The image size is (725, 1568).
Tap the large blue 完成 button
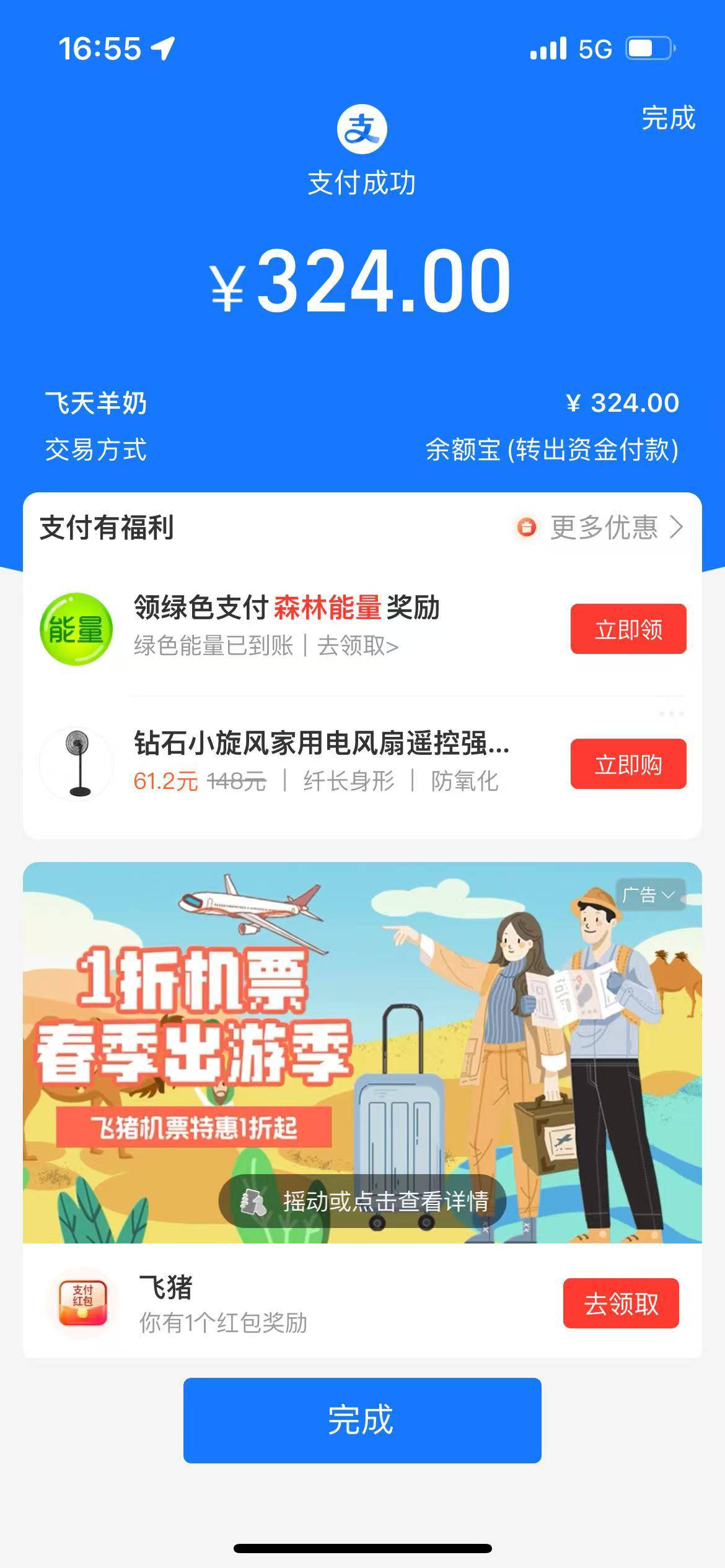(362, 1420)
